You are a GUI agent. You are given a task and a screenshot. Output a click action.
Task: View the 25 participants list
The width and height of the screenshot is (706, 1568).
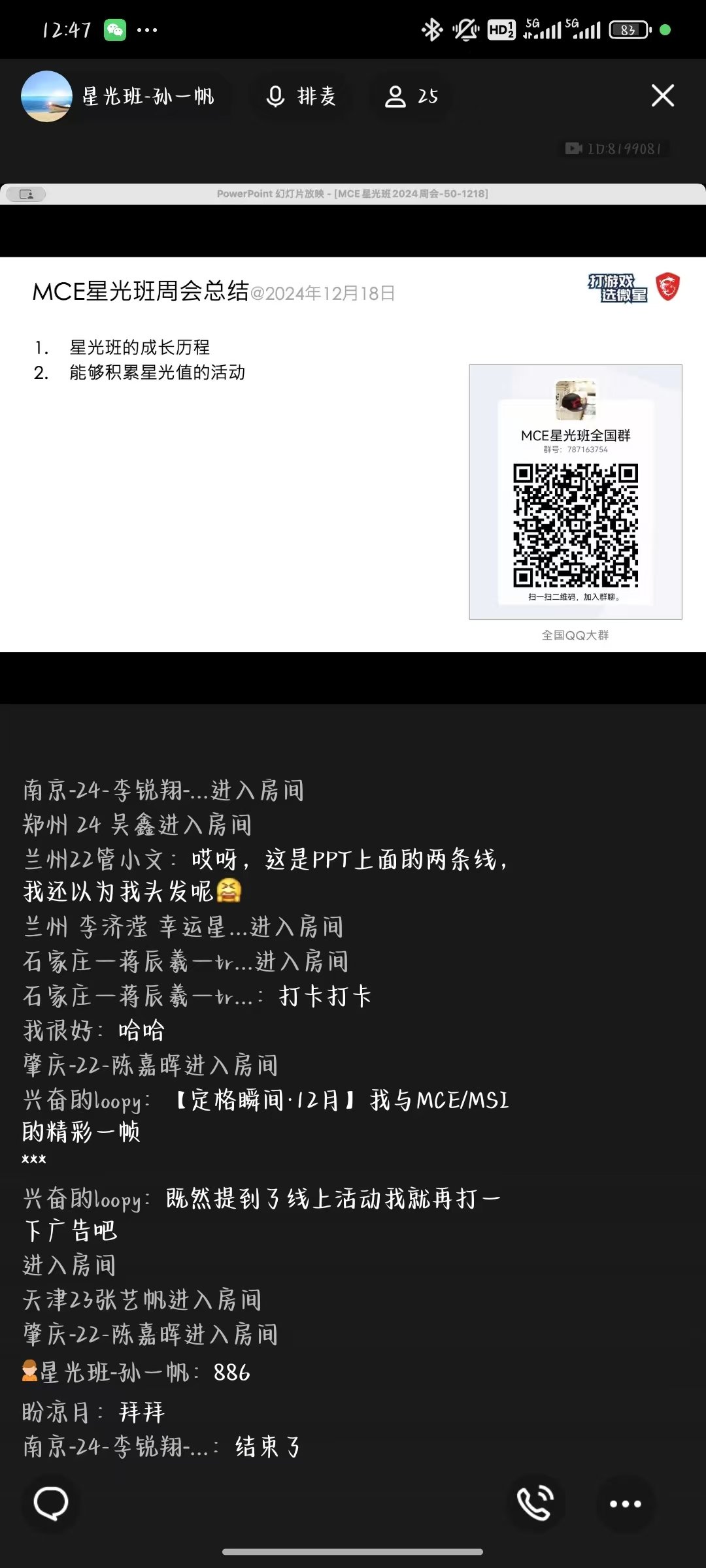[411, 97]
